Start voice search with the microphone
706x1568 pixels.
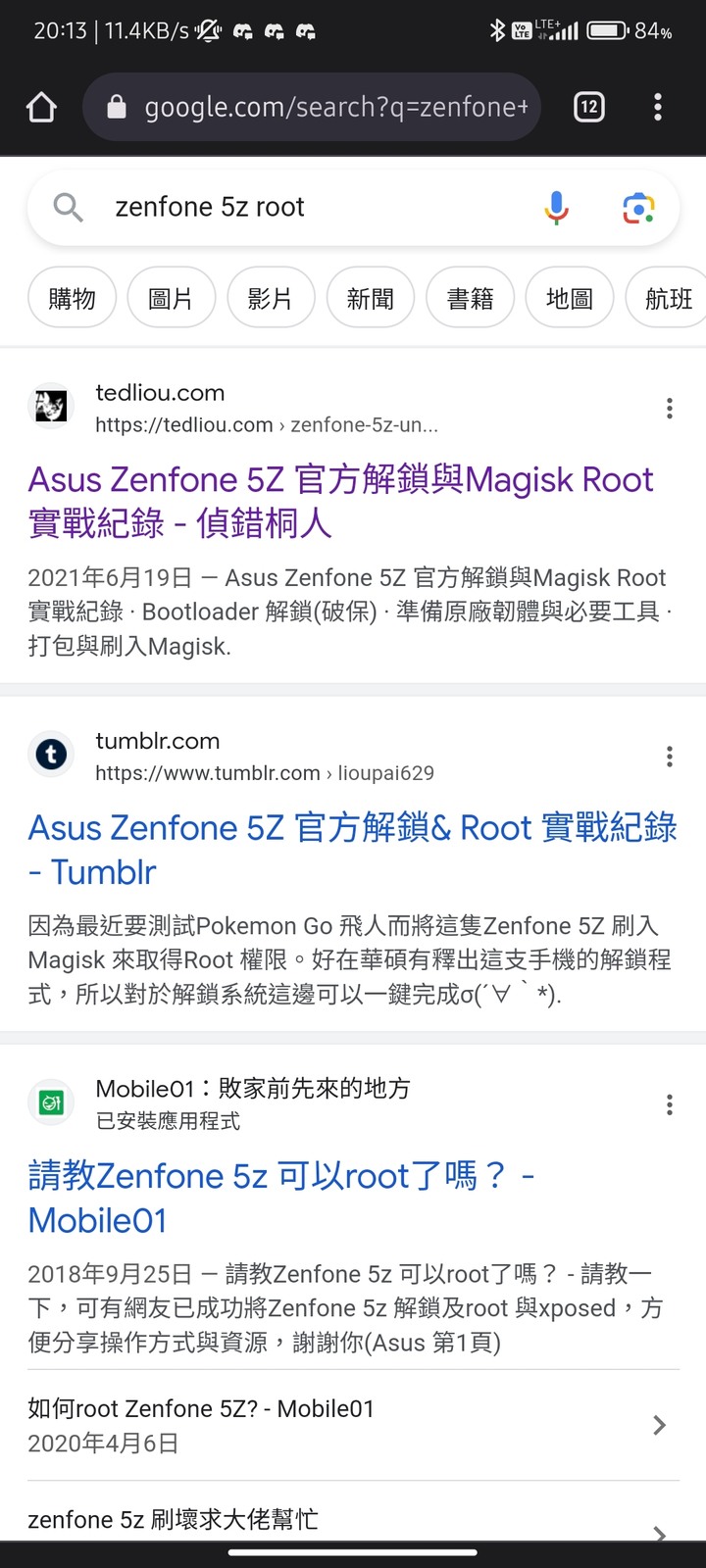(556, 208)
